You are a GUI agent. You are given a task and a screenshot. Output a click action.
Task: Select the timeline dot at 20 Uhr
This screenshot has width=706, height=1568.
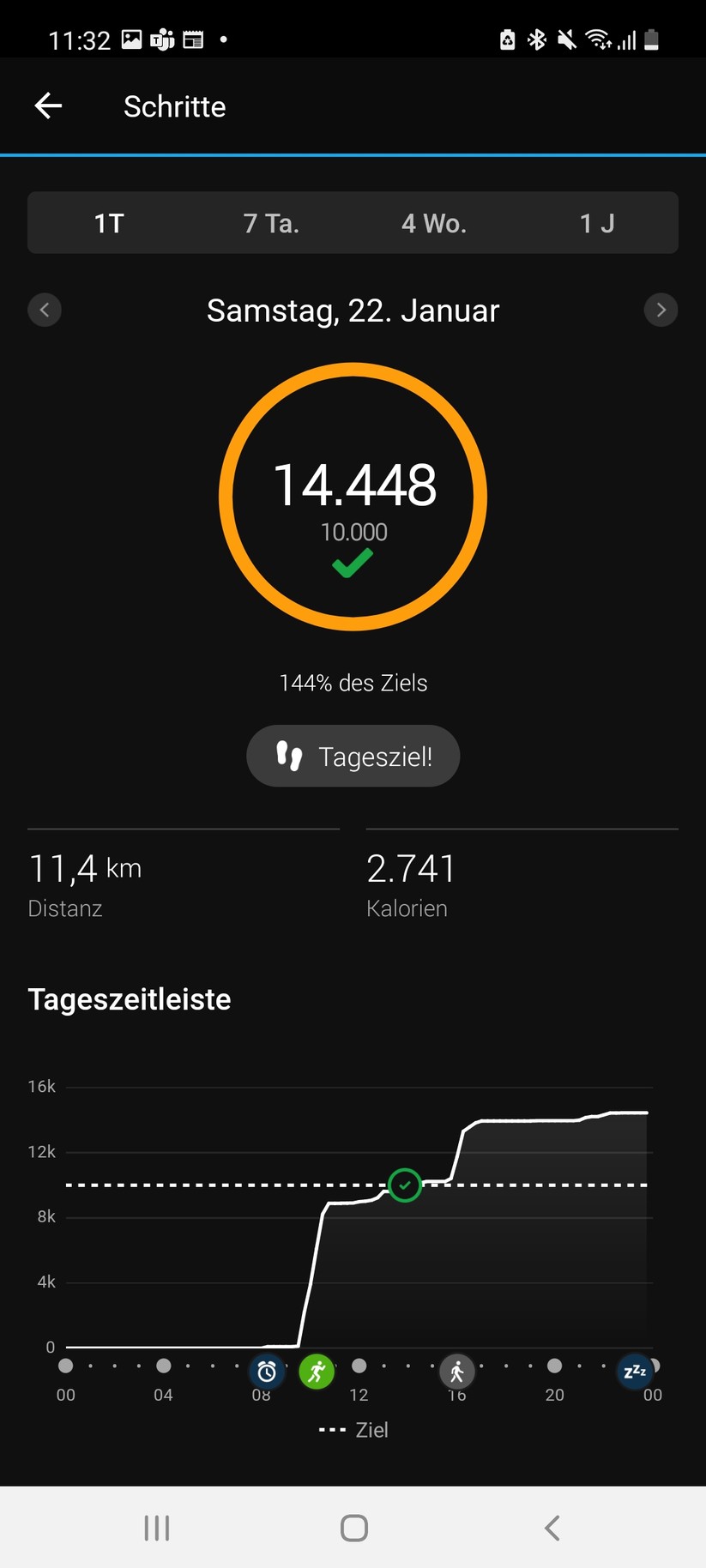553,1366
